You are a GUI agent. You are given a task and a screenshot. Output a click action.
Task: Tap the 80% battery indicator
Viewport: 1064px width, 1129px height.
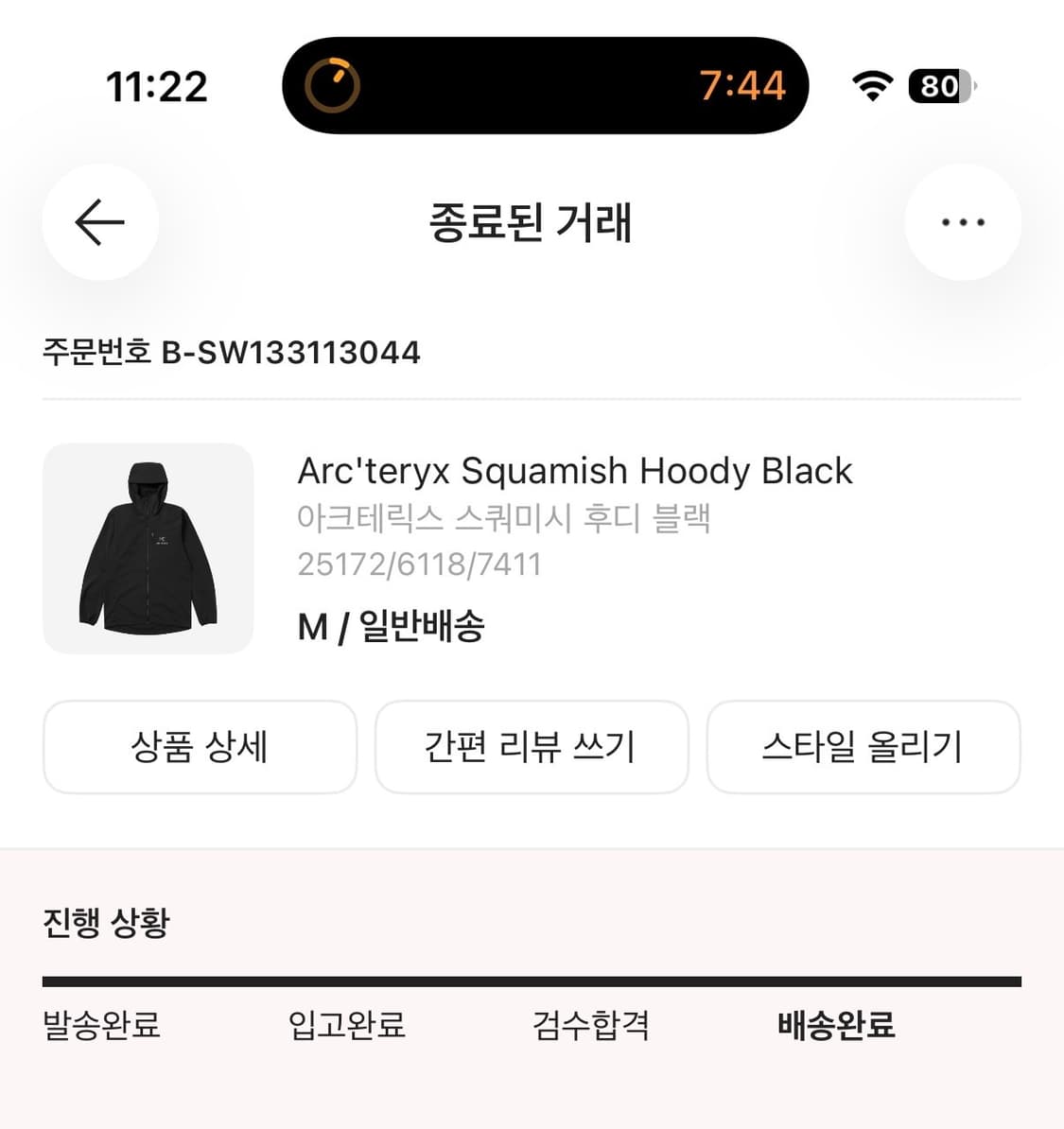939,86
